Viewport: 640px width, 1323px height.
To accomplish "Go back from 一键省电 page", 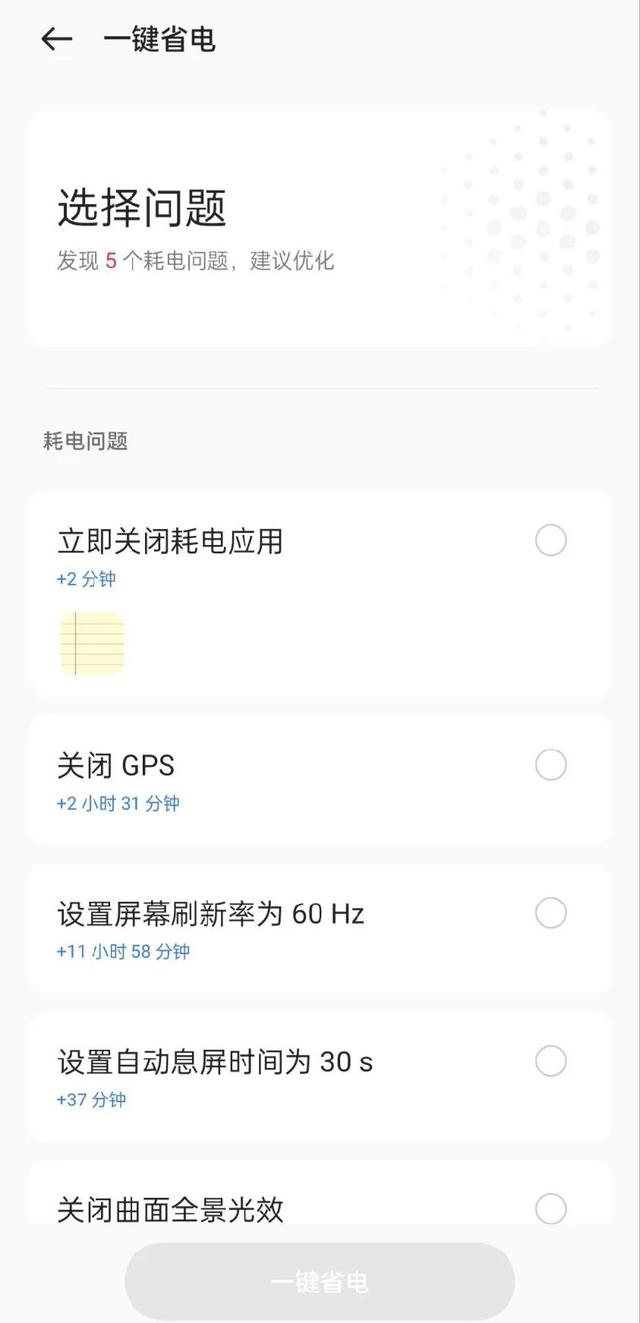I will (x=57, y=39).
